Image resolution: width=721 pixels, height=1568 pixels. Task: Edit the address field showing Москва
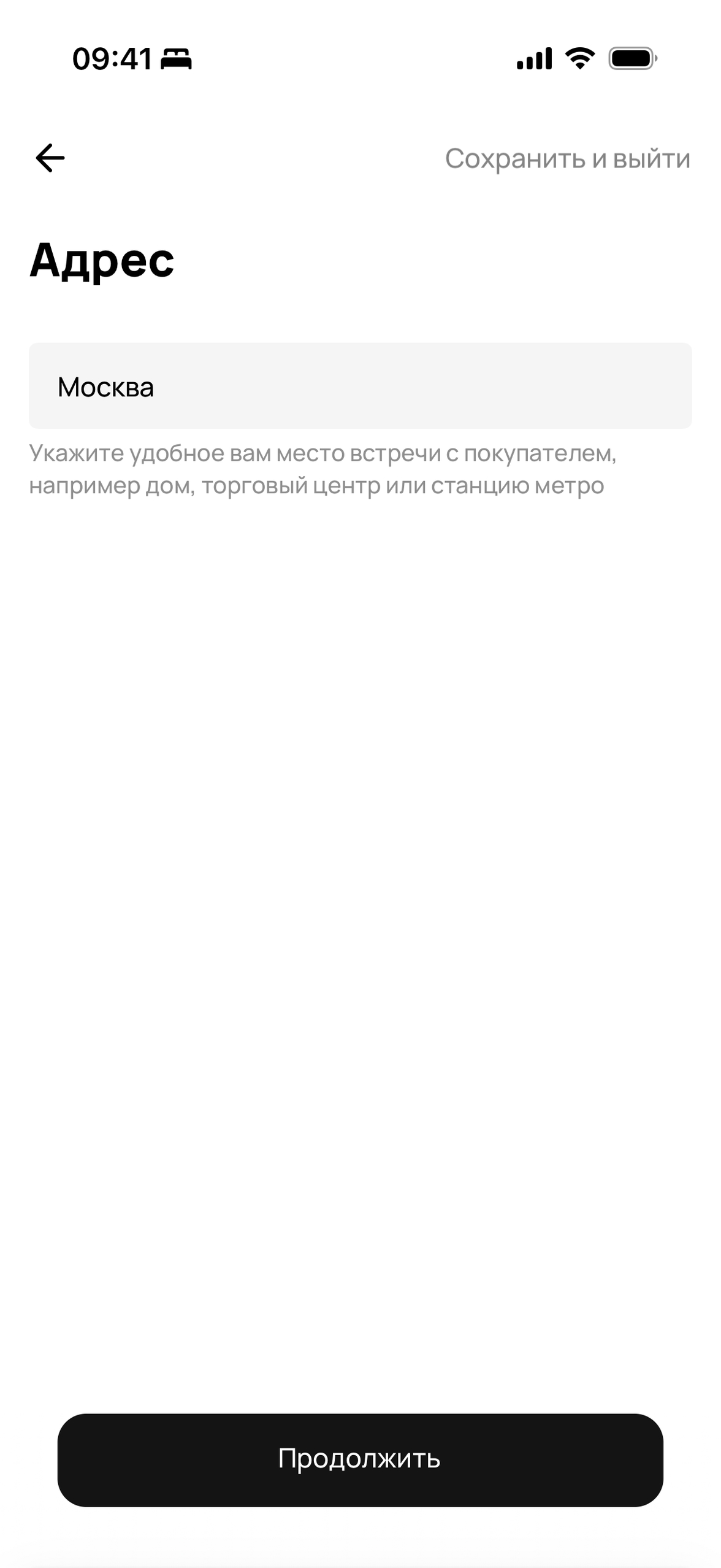[x=360, y=386]
